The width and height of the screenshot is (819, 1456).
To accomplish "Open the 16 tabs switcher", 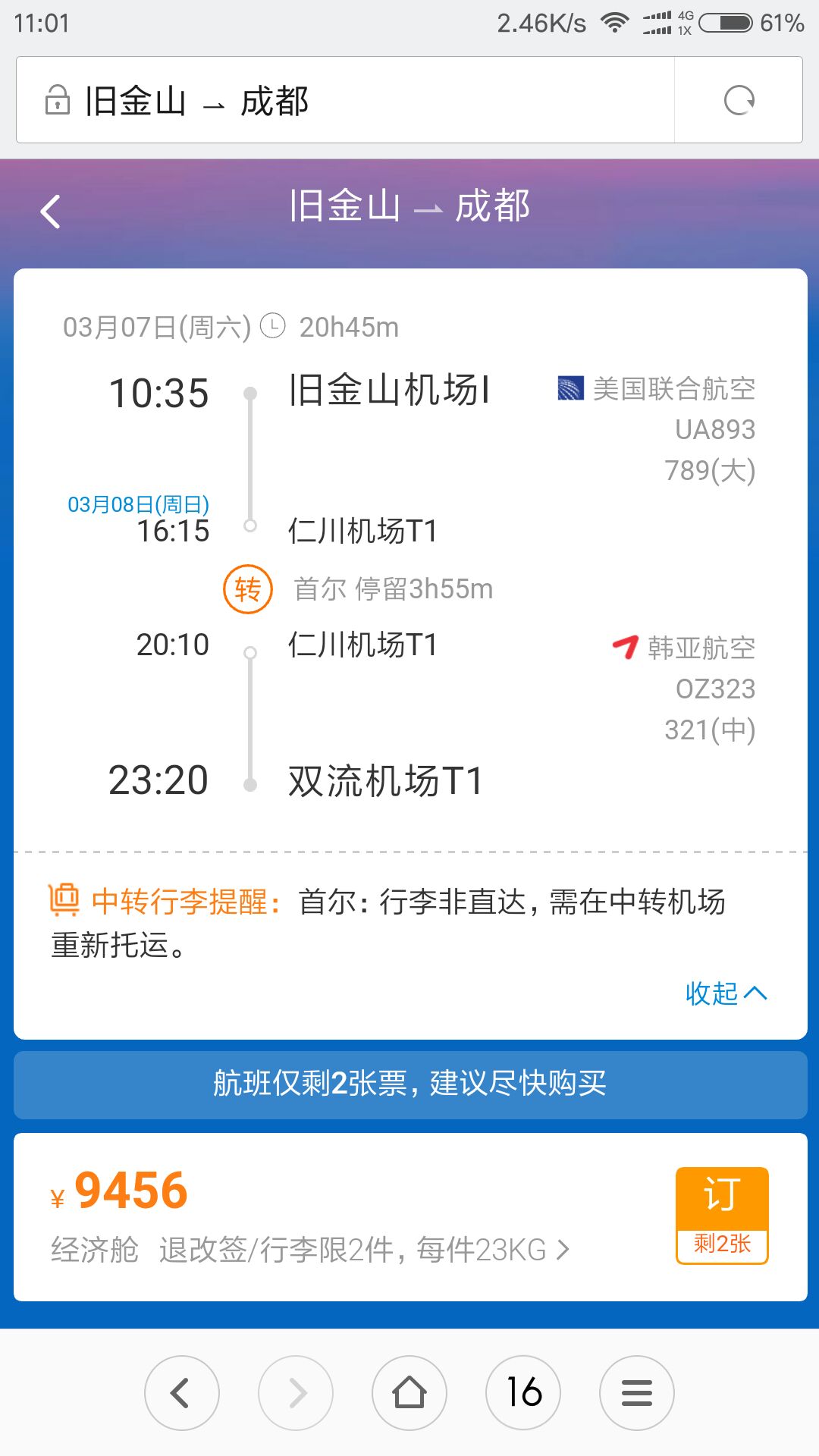I will pos(523,1393).
